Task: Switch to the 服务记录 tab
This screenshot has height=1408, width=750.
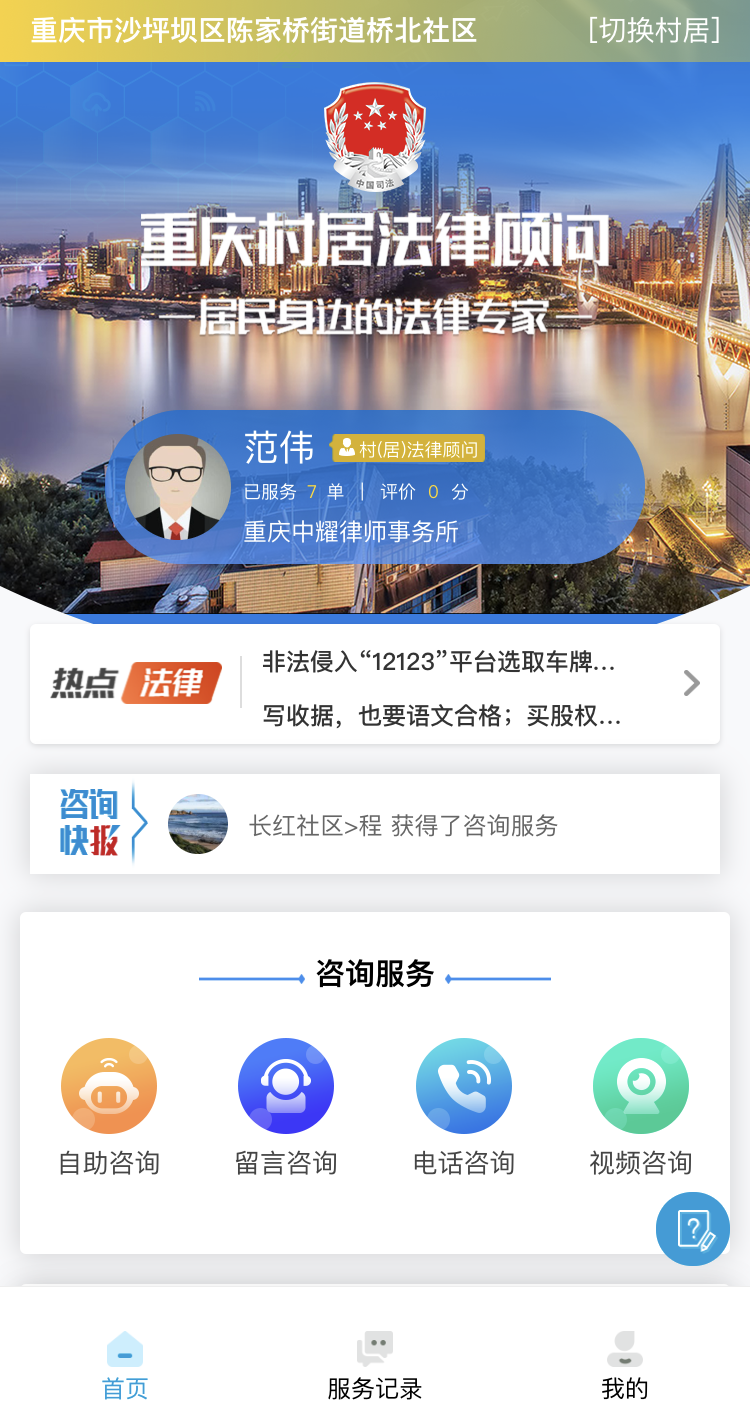Action: pos(375,1364)
